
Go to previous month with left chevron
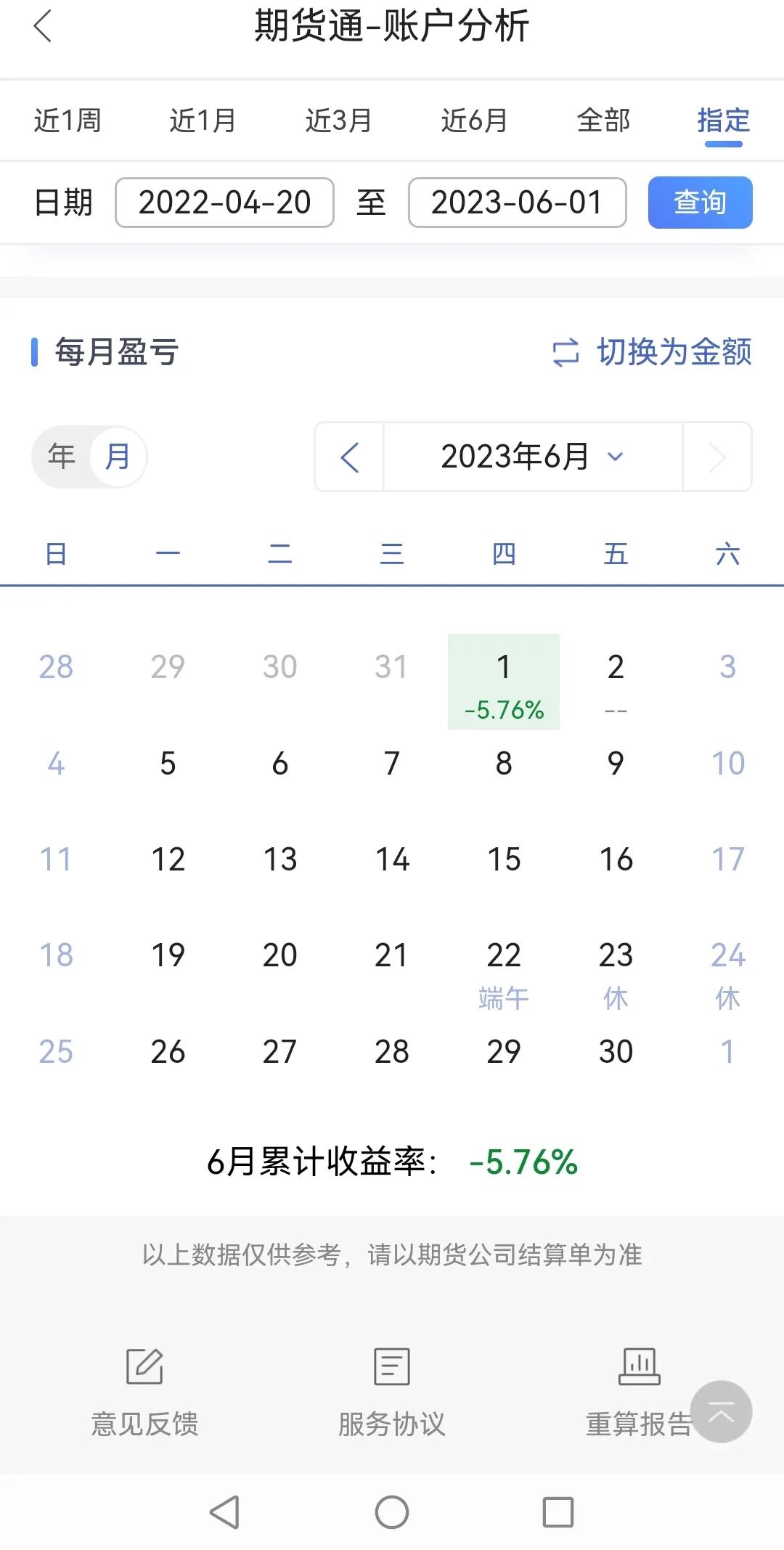coord(349,457)
